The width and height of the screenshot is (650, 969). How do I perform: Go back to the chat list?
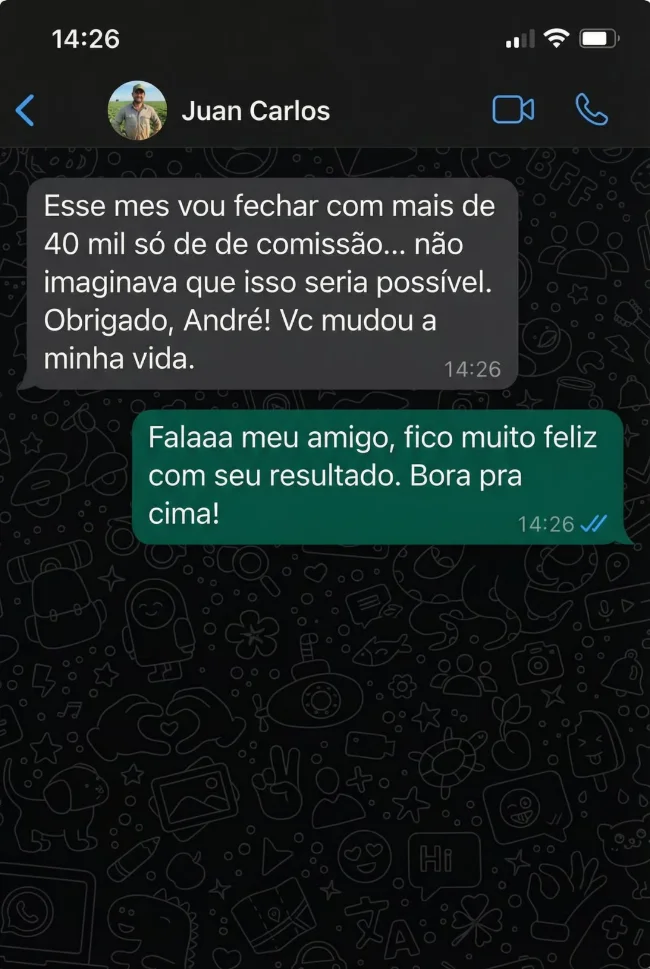26,110
